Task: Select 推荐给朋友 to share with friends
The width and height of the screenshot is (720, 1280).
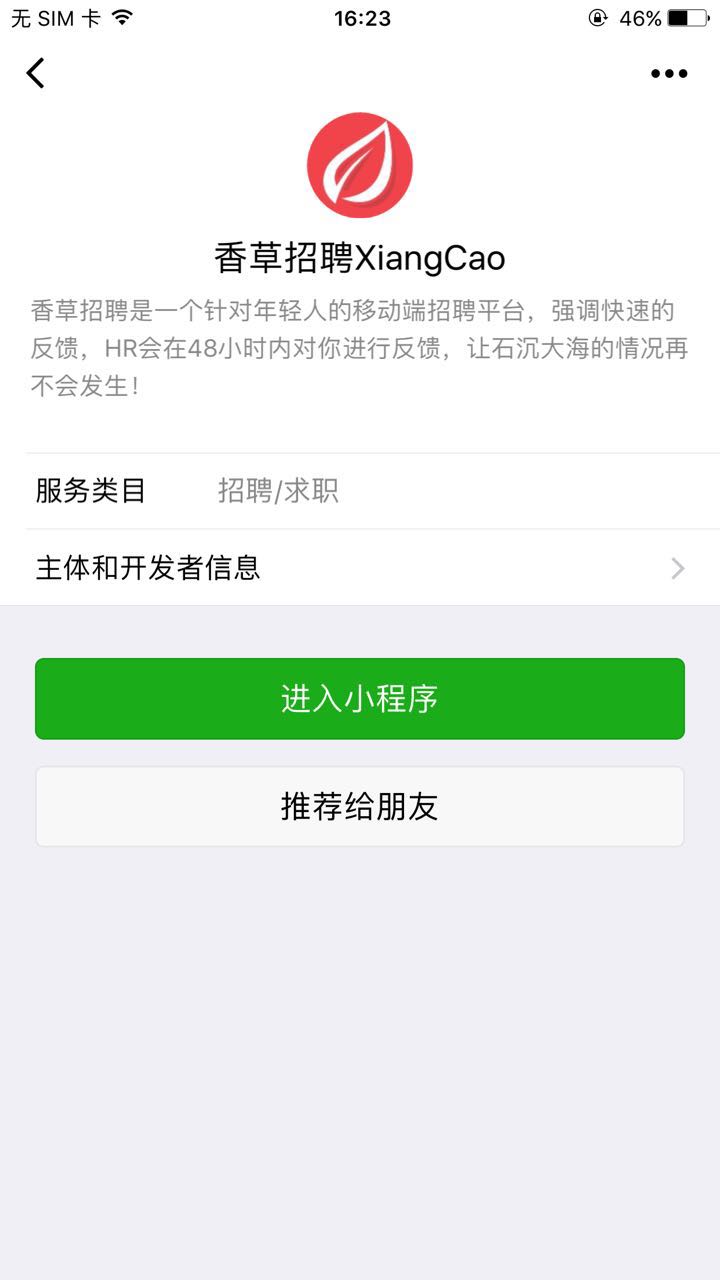Action: click(360, 807)
